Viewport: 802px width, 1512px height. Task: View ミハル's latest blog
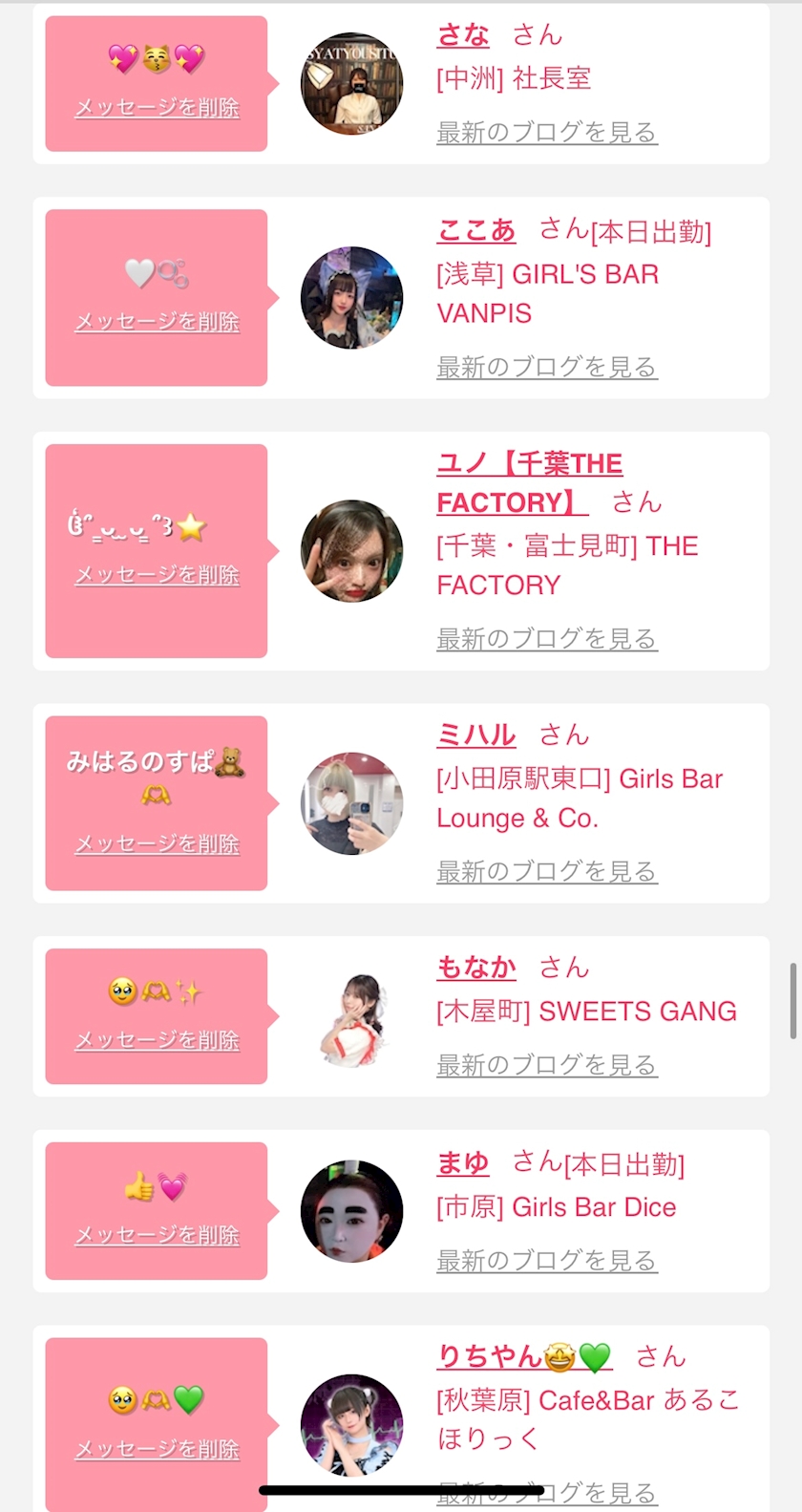point(547,871)
